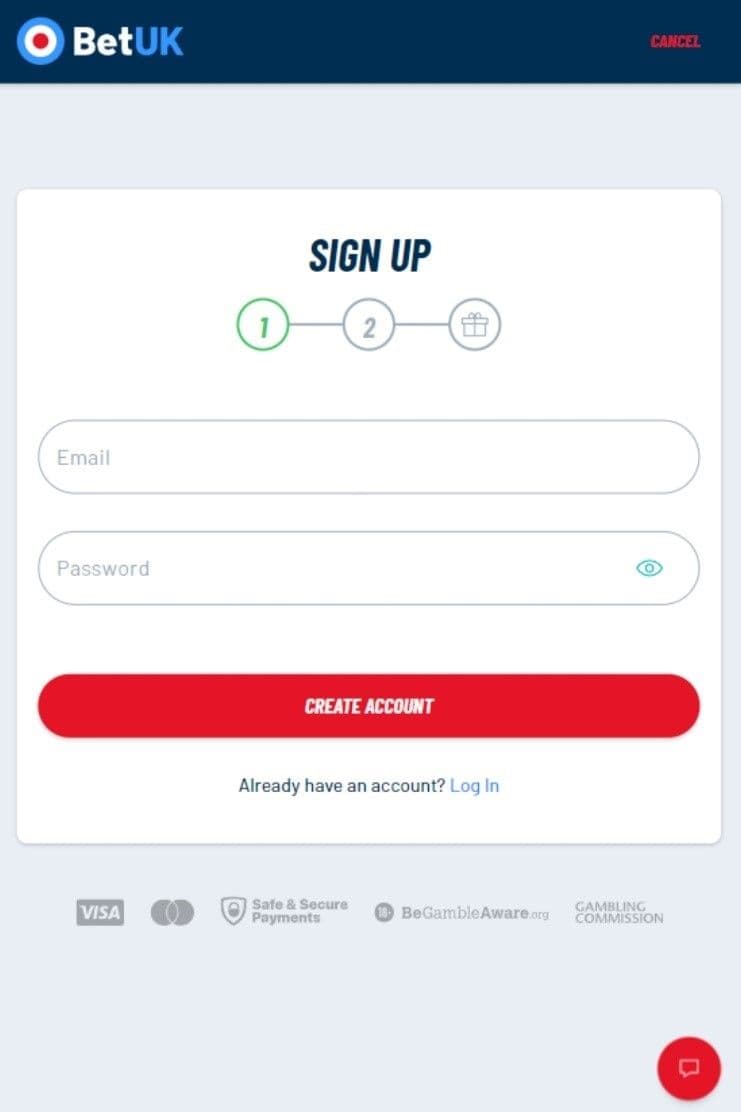Click the Mastercard payment icon
Image resolution: width=741 pixels, height=1112 pixels.
click(172, 912)
